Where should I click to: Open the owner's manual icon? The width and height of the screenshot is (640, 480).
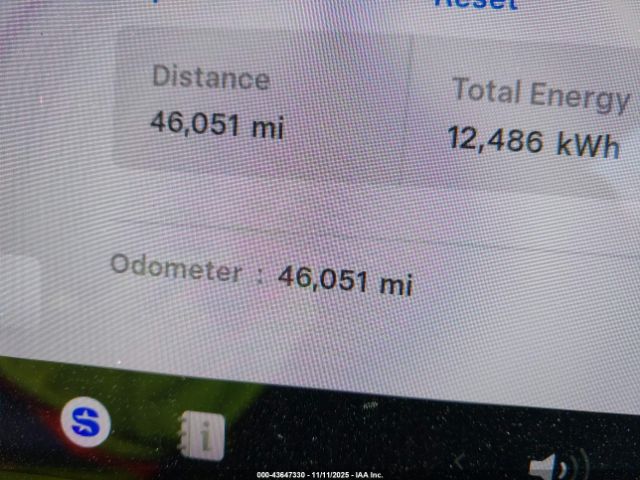pyautogui.click(x=203, y=437)
